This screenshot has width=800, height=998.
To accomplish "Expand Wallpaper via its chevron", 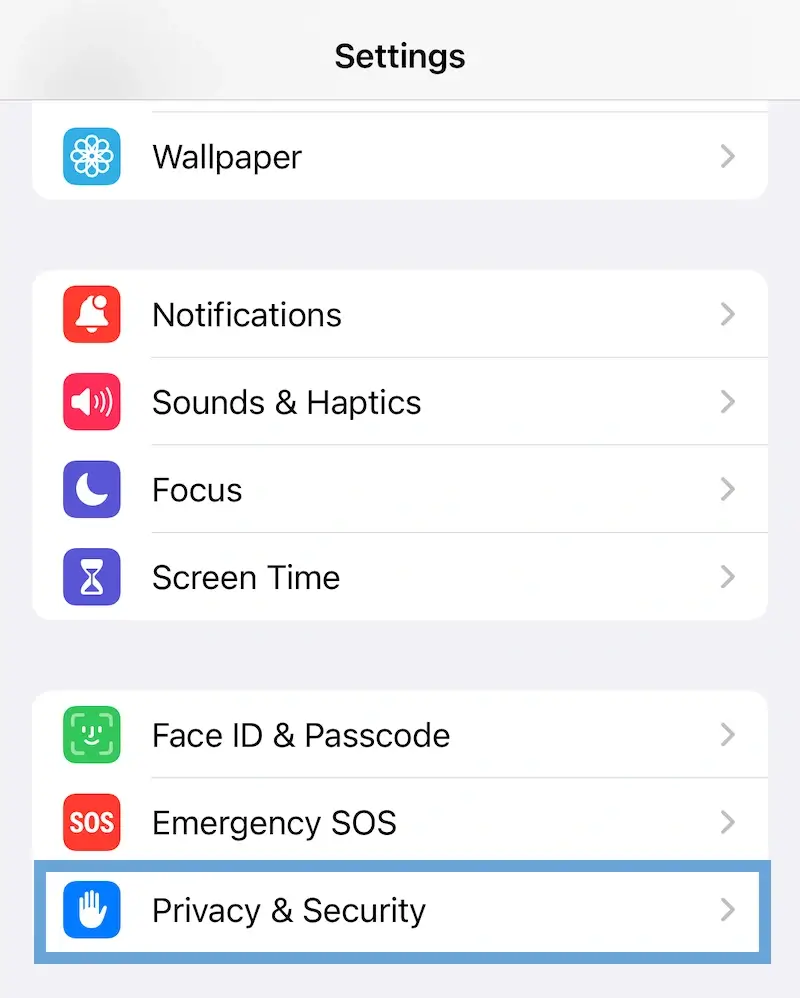I will 728,157.
